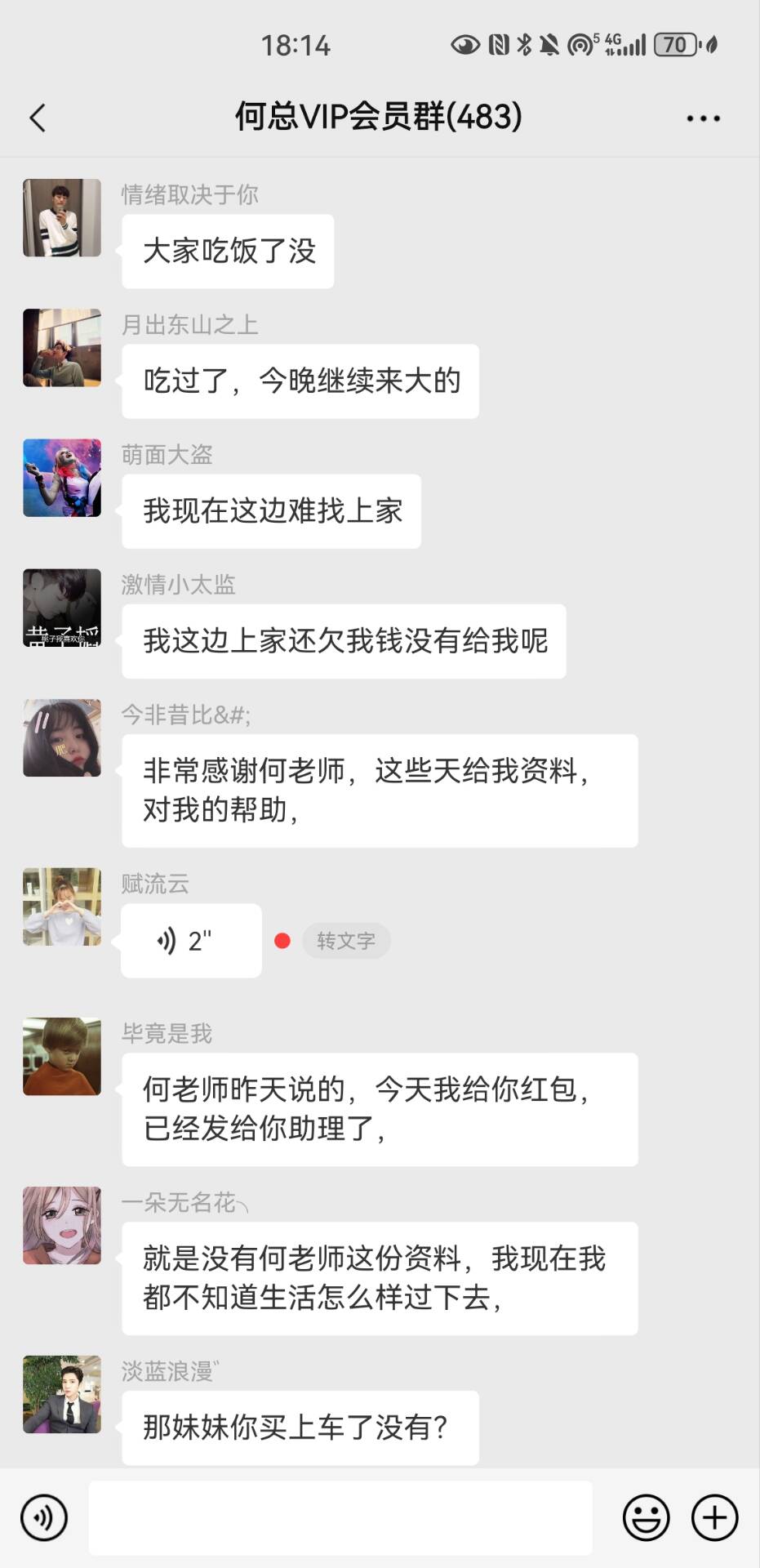The width and height of the screenshot is (760, 1568).
Task: Focus the message input field
Action: 340,1517
